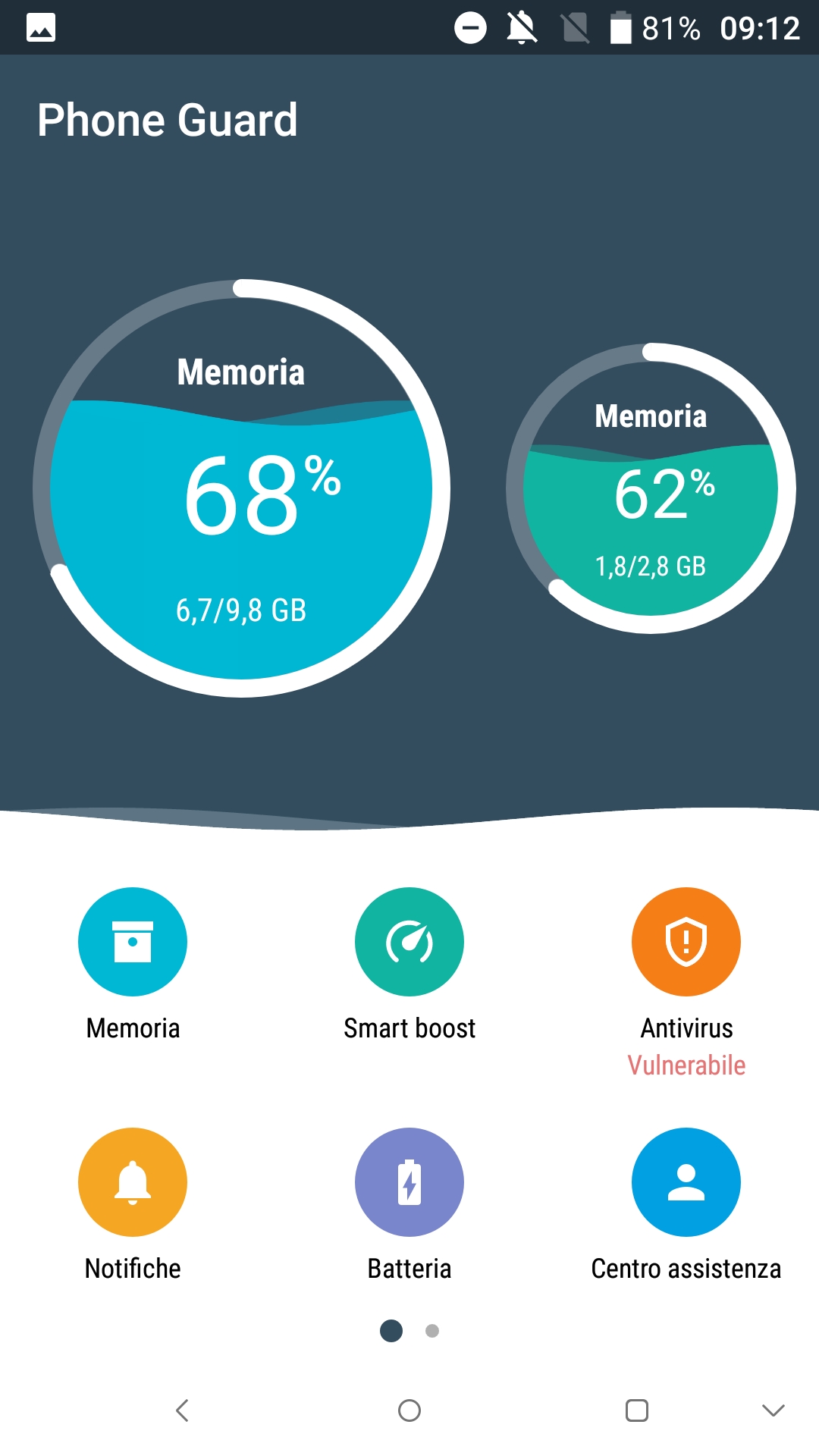The image size is (819, 1456).
Task: Hide the navigation bar with the chevron
Action: click(x=773, y=1410)
